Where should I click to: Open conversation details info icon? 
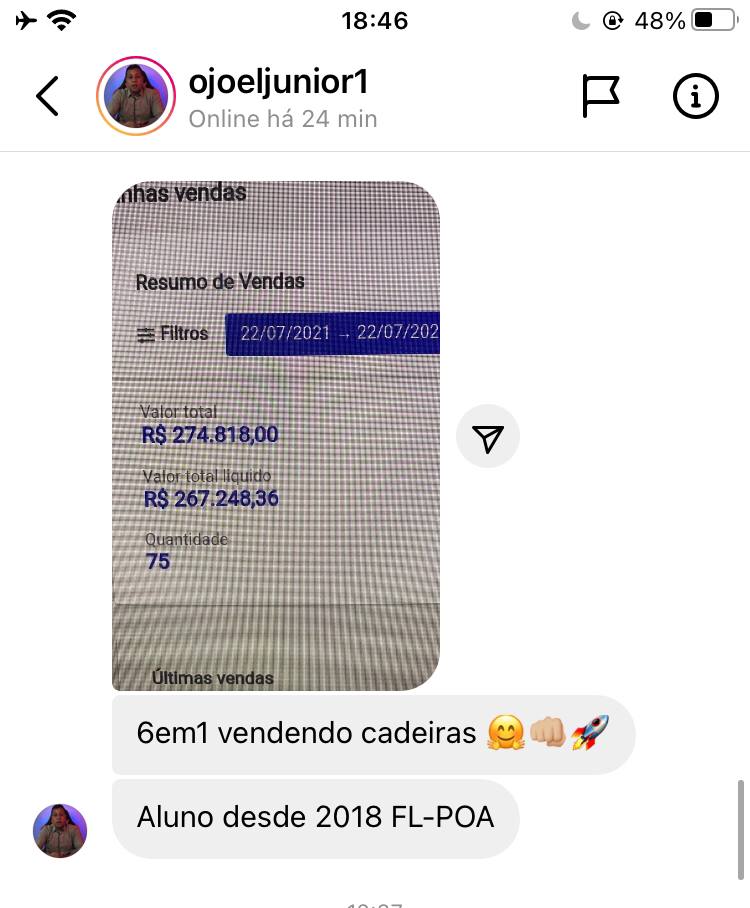[695, 96]
